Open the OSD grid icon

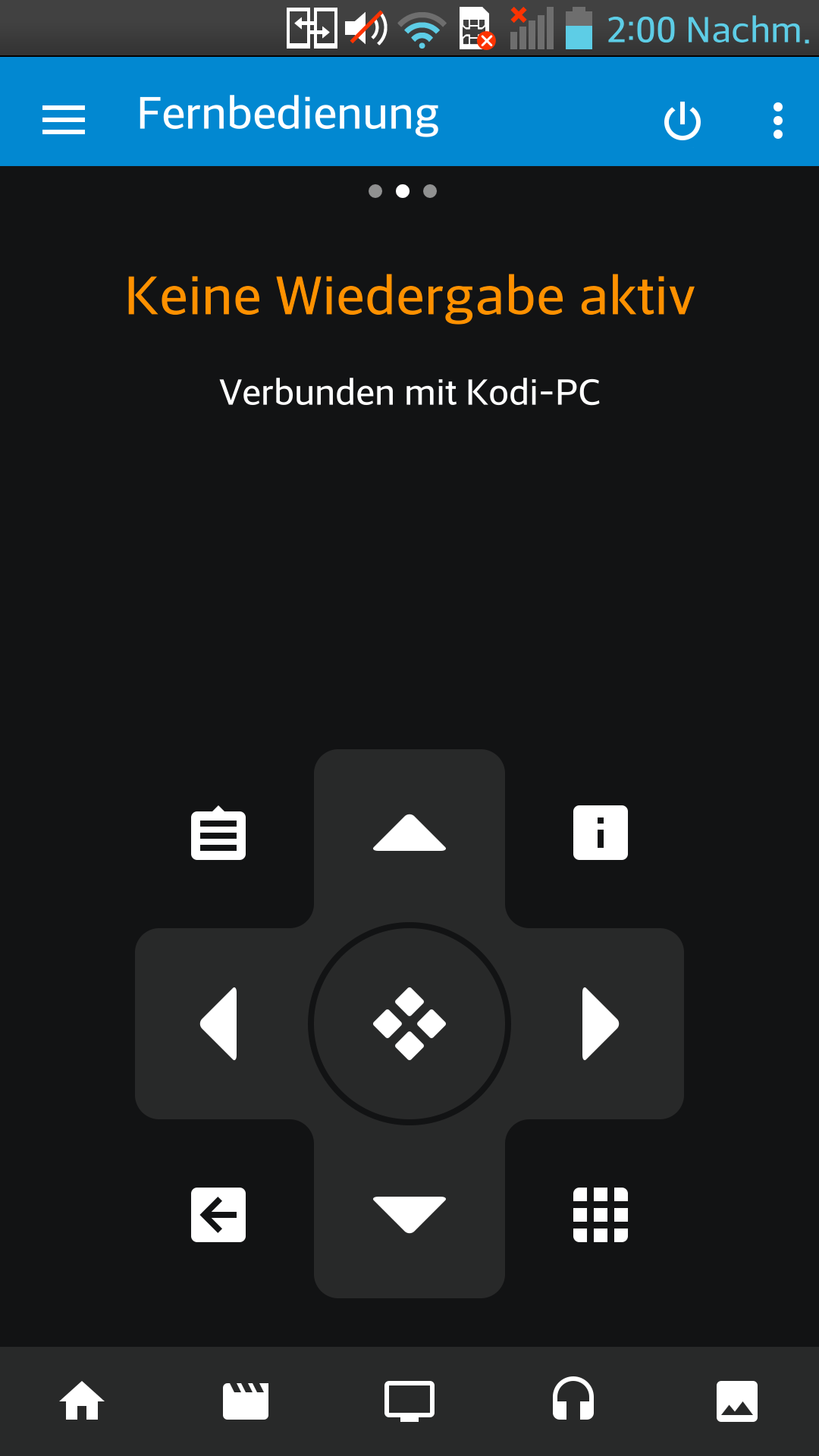[601, 1215]
